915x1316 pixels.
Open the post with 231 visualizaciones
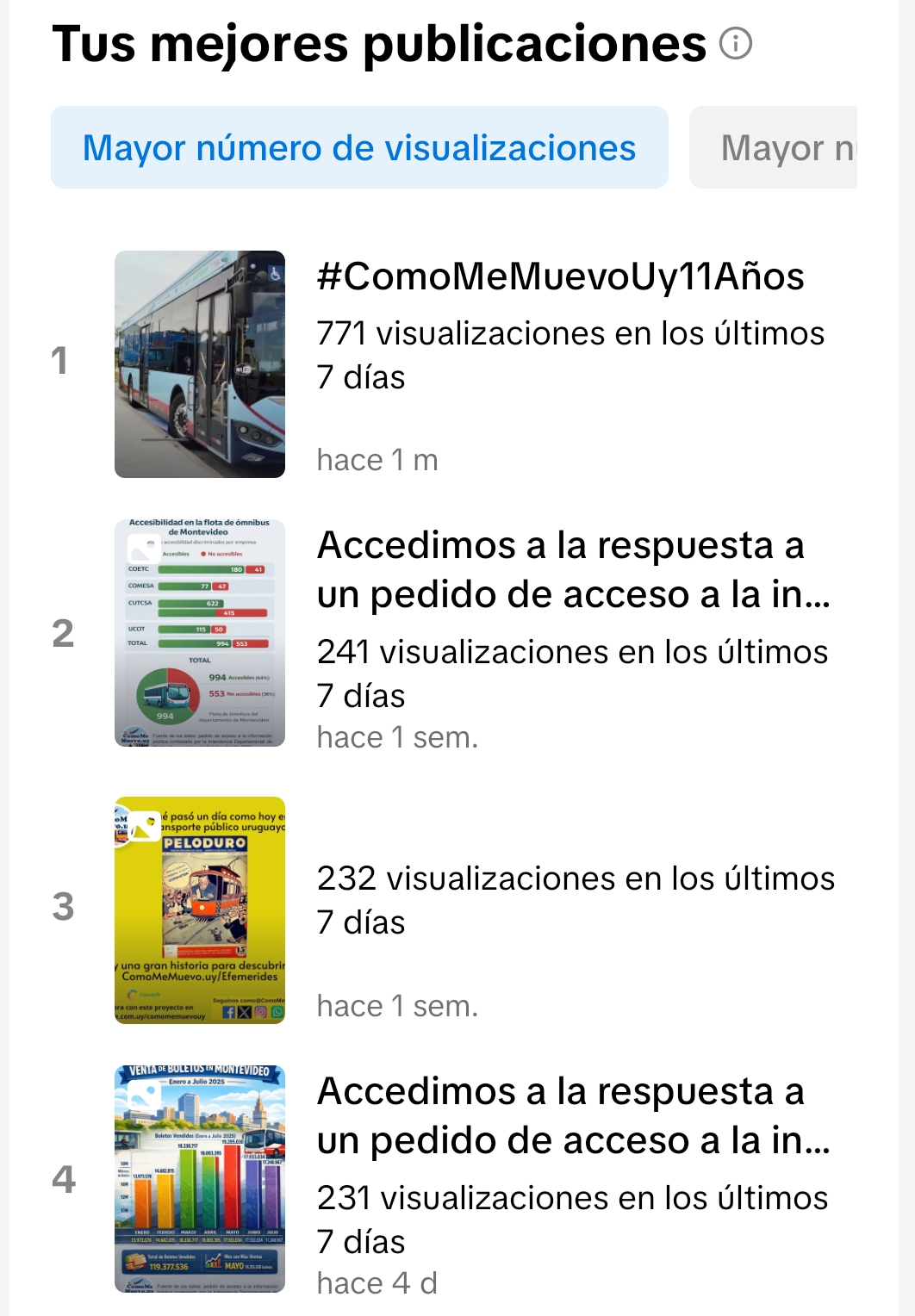[573, 1116]
